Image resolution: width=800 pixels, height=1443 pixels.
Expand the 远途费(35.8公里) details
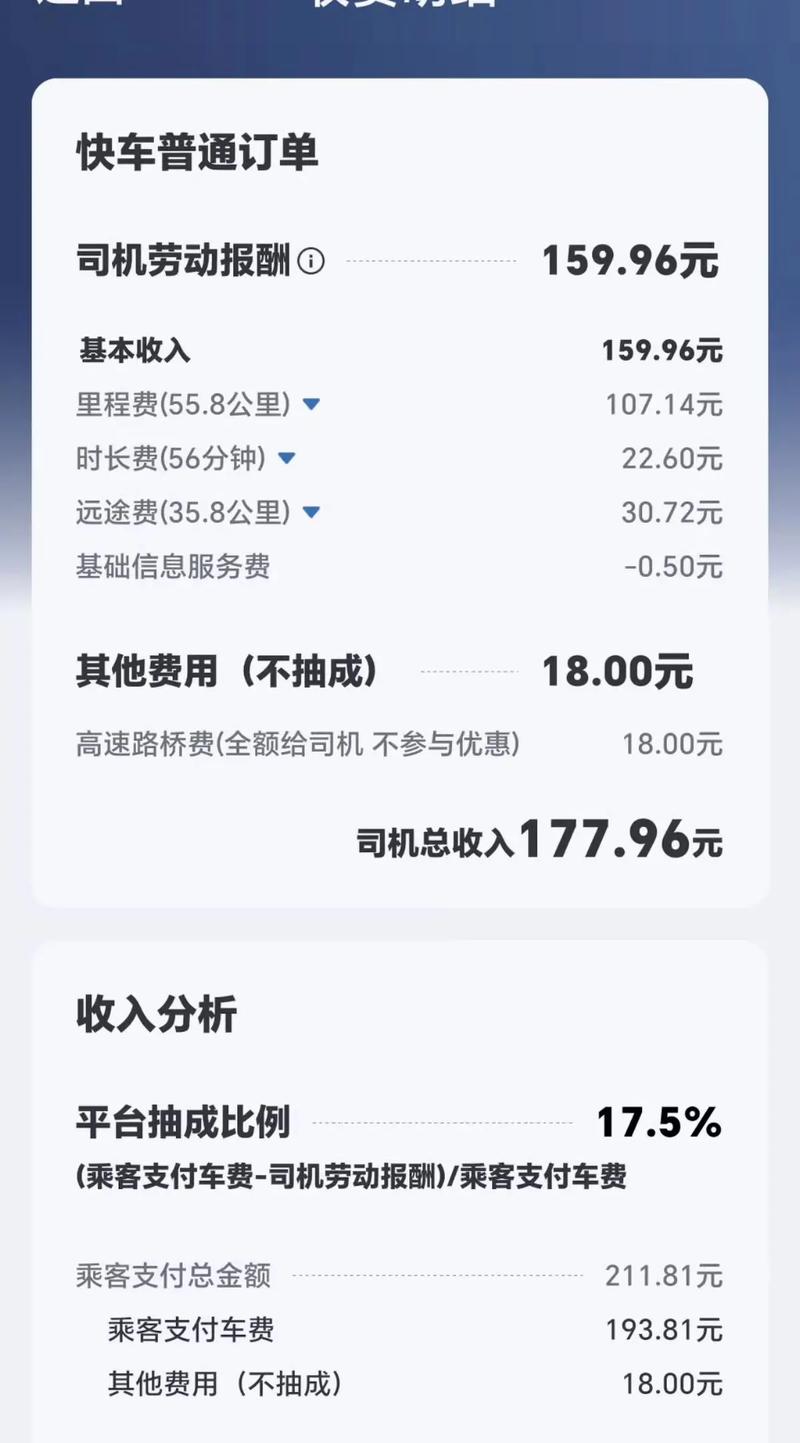pyautogui.click(x=311, y=513)
